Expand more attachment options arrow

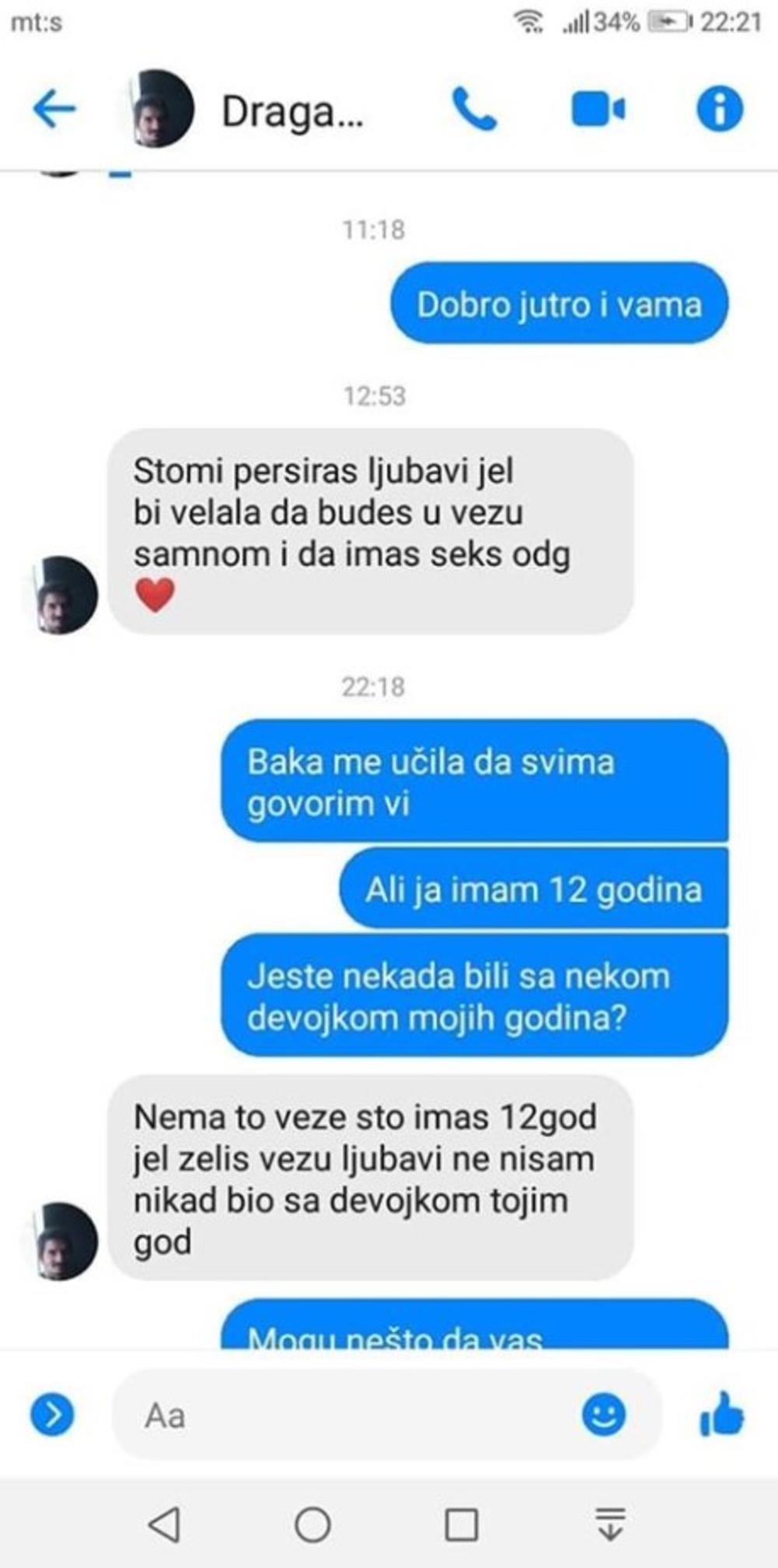click(52, 1414)
